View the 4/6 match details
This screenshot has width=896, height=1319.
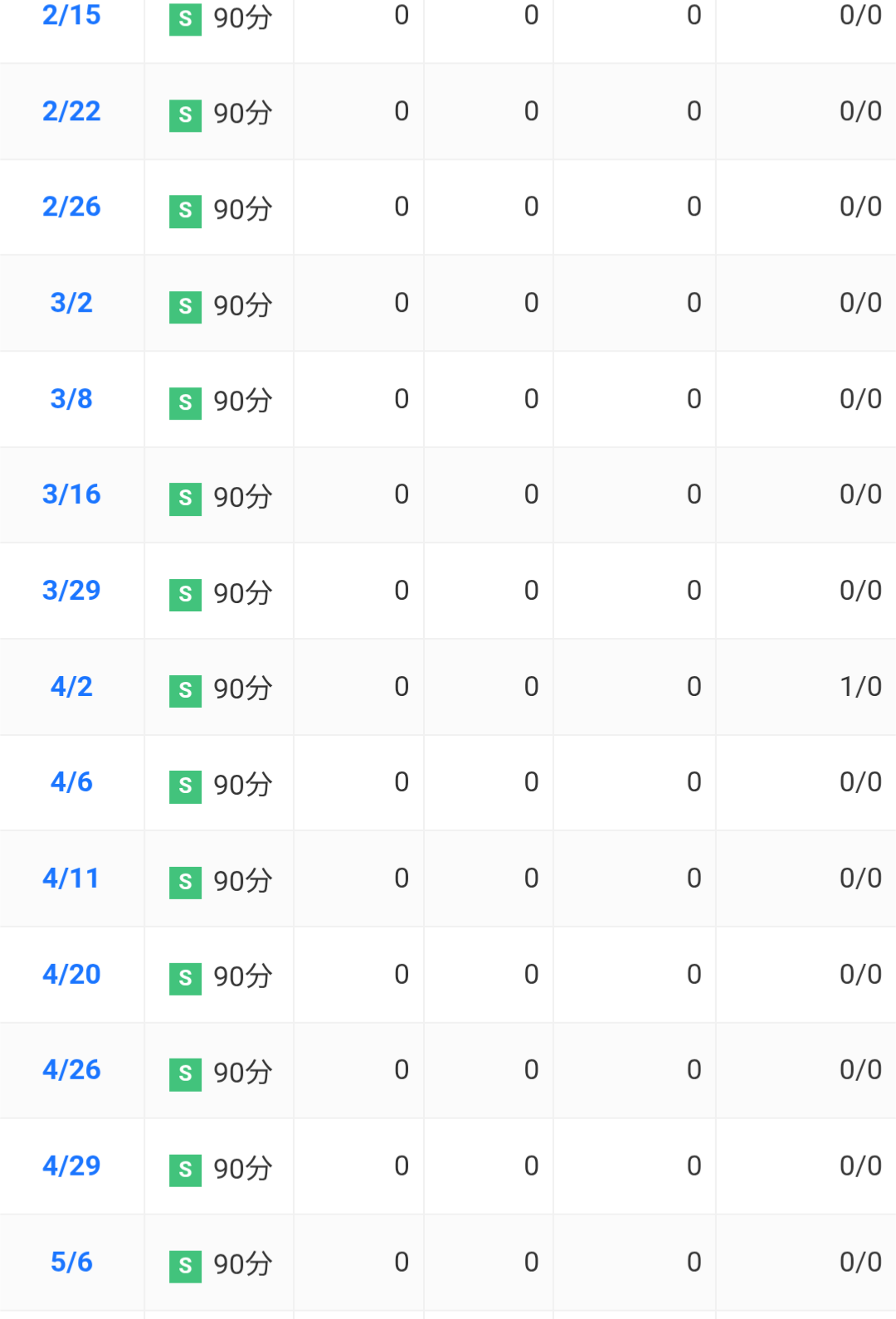(x=71, y=782)
